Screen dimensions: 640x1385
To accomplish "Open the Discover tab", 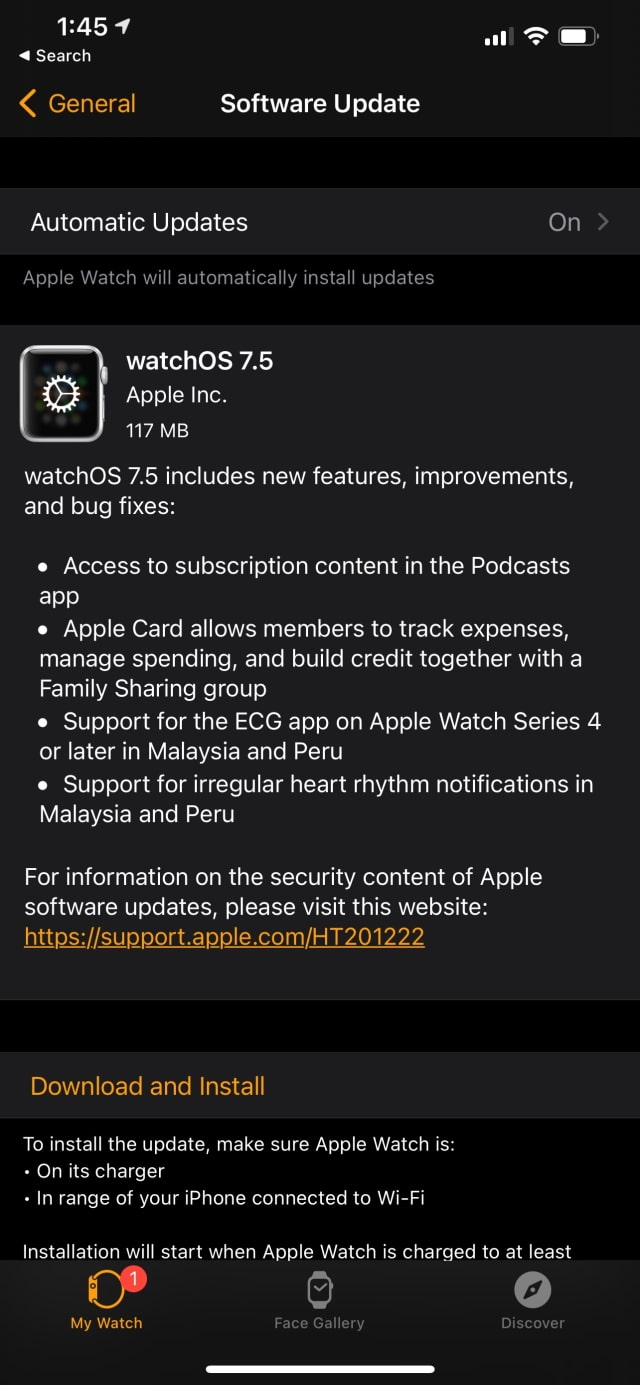I will (x=532, y=1300).
